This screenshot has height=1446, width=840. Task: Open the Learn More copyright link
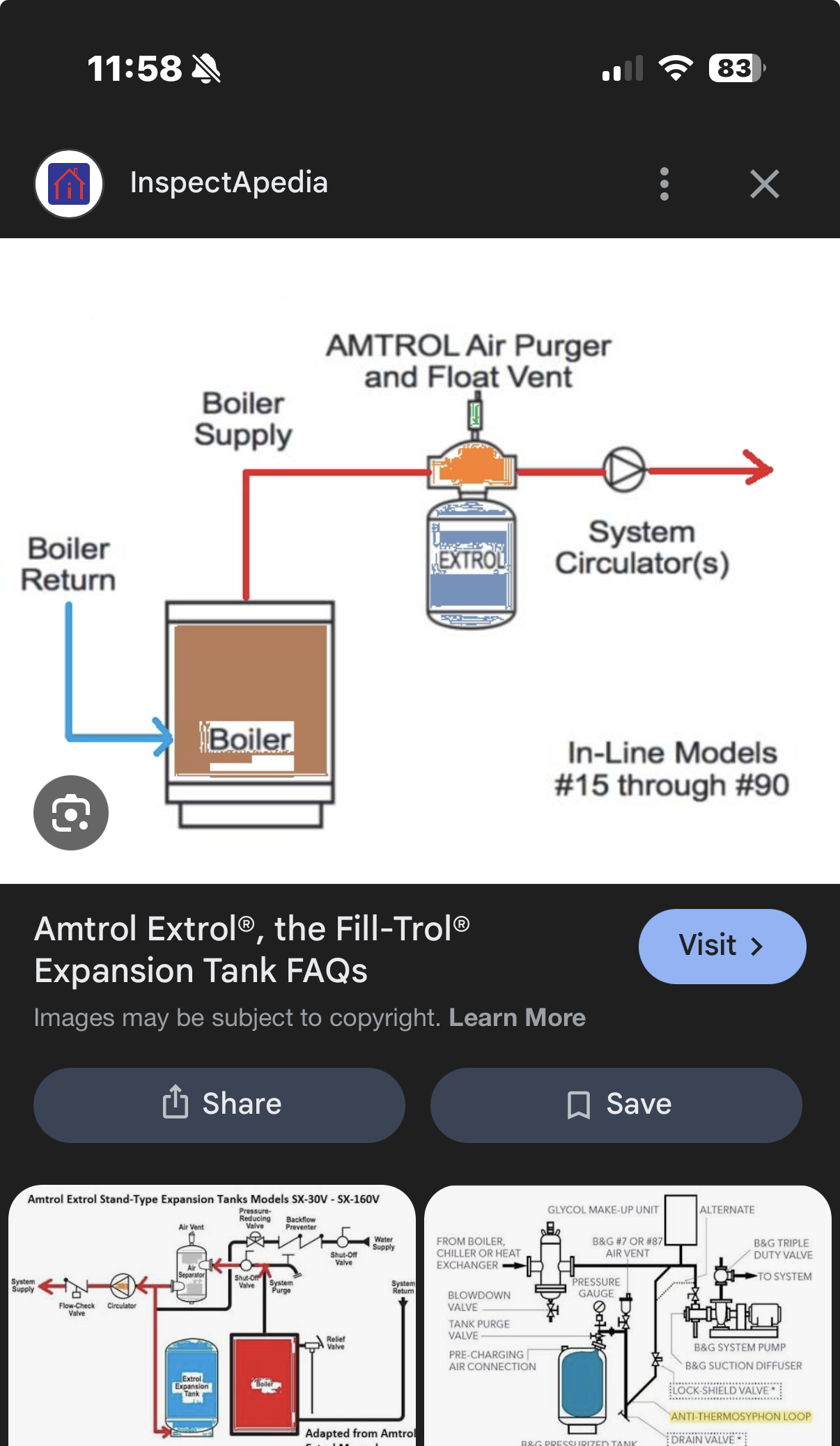tap(517, 1018)
